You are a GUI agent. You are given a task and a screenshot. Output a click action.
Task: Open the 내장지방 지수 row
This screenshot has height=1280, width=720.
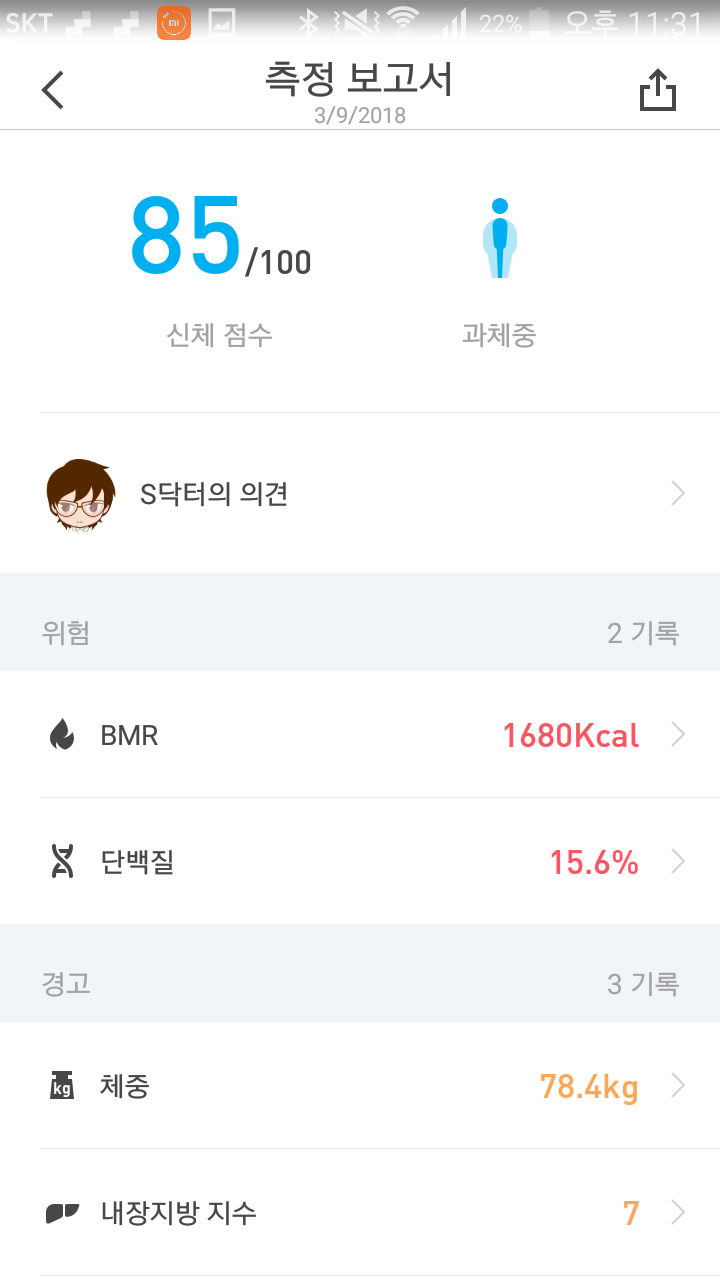point(360,1213)
